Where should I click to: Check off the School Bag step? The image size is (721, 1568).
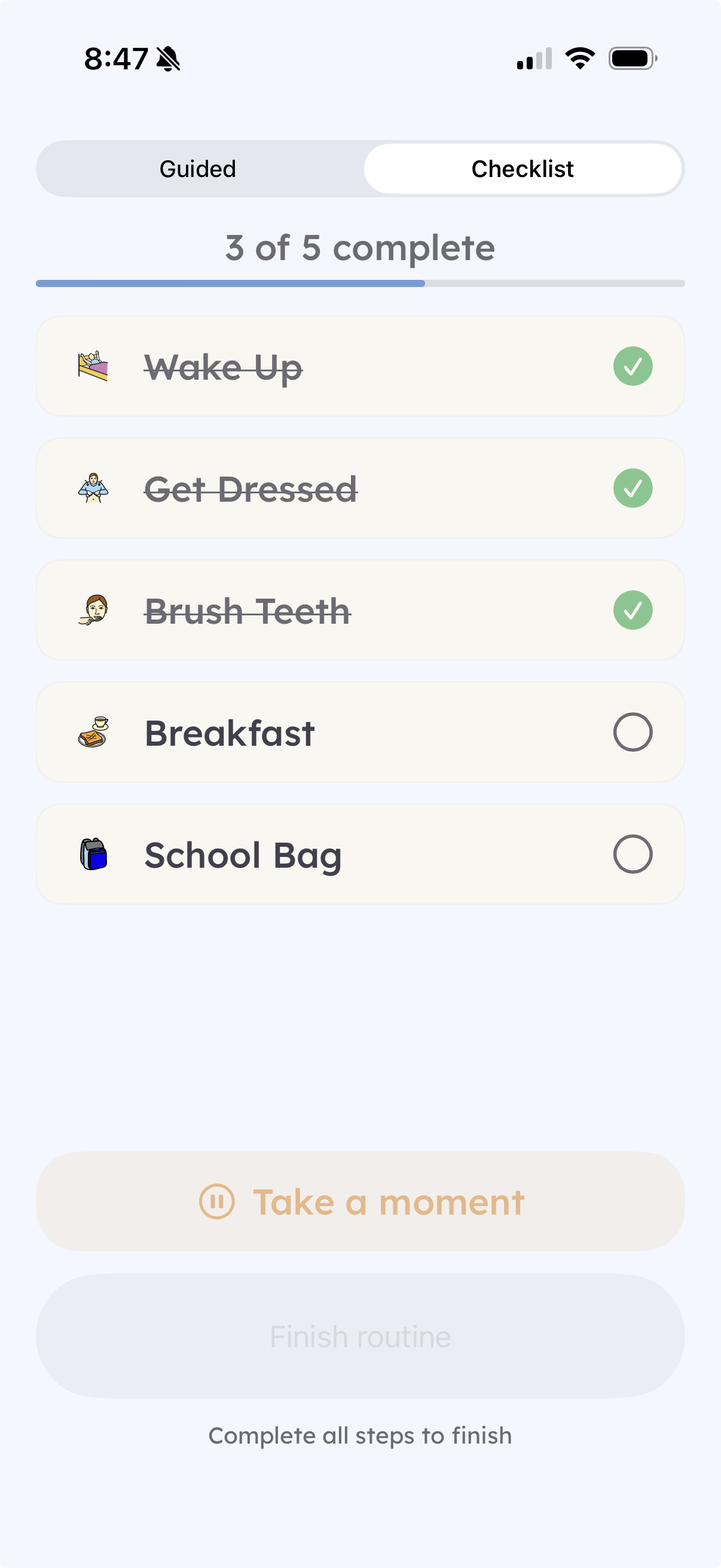tap(633, 855)
